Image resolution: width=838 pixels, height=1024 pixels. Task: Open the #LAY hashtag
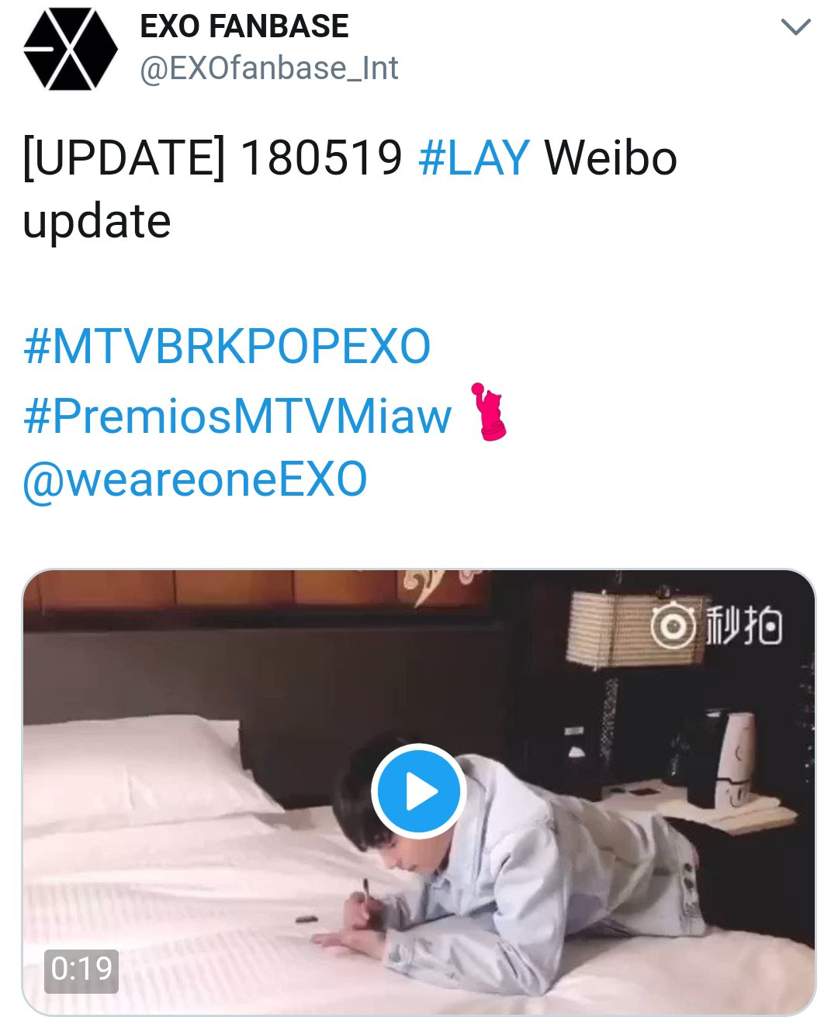click(x=473, y=158)
